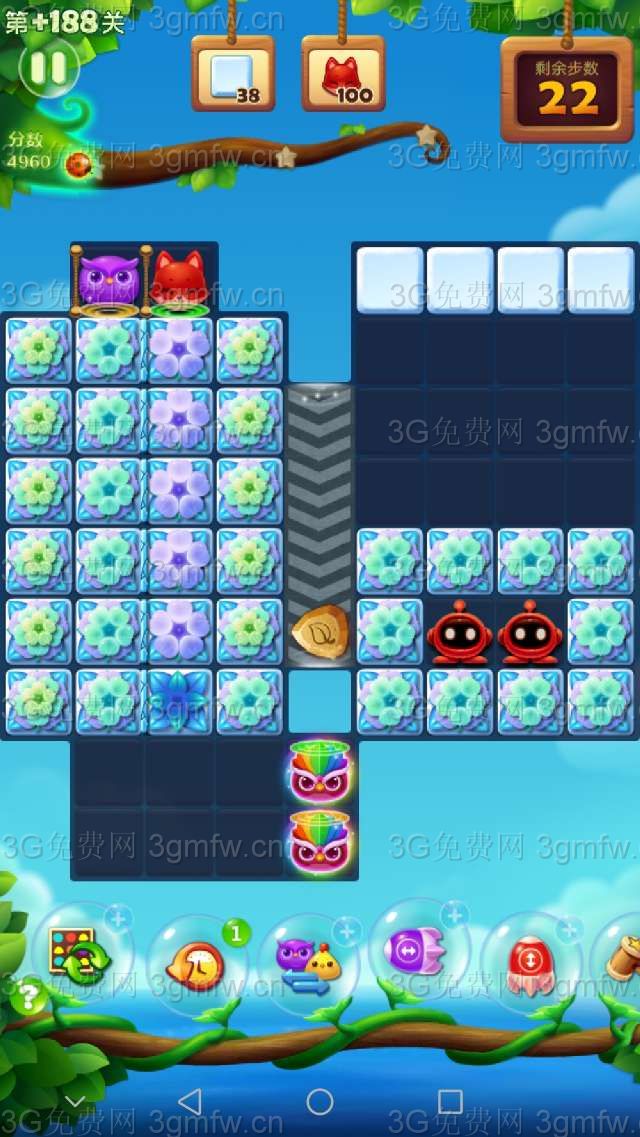Use the purple horizontal rocket booster
This screenshot has width=640, height=1137.
pos(417,949)
